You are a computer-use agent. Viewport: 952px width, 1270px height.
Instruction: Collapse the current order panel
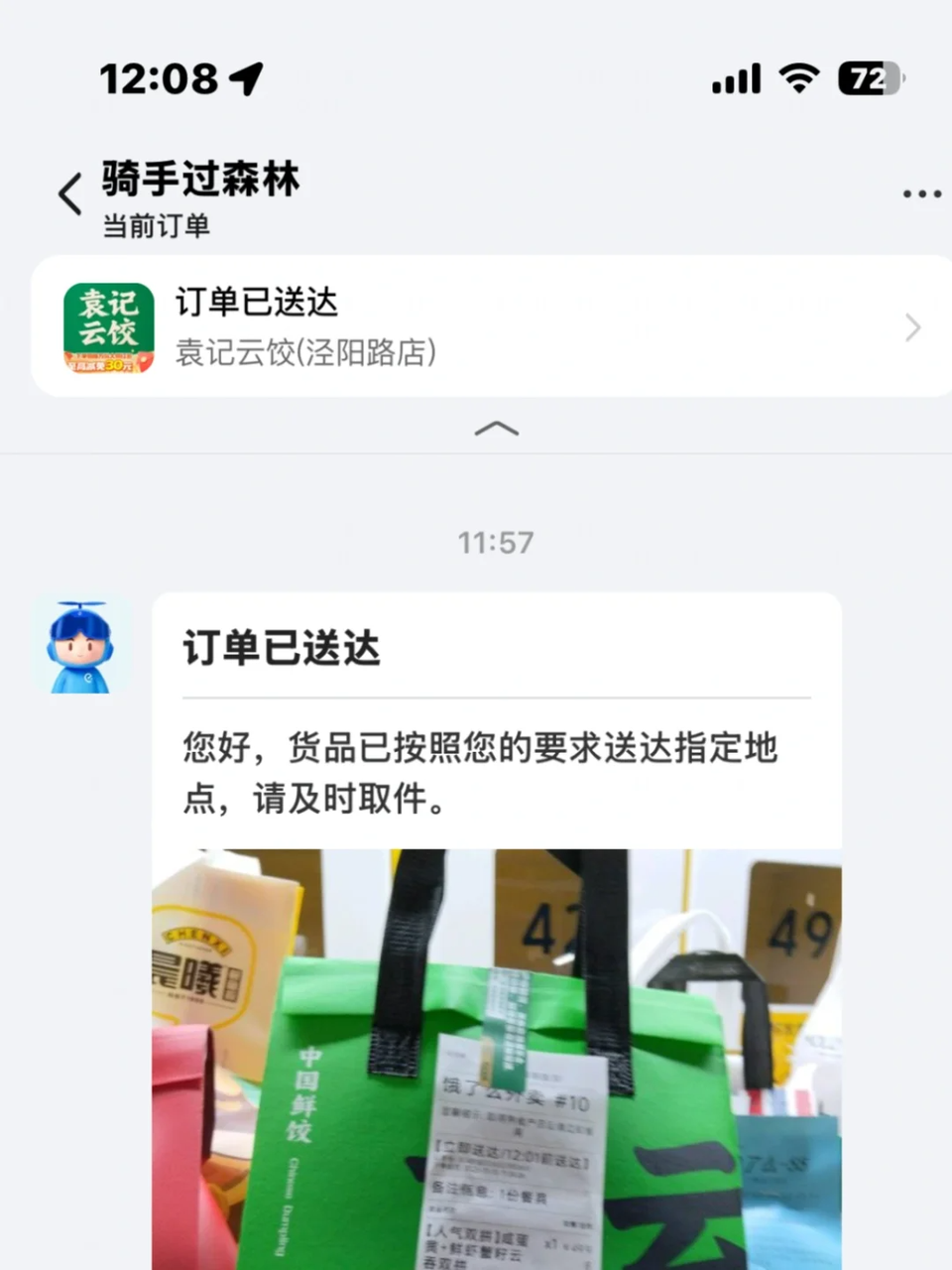click(x=496, y=429)
